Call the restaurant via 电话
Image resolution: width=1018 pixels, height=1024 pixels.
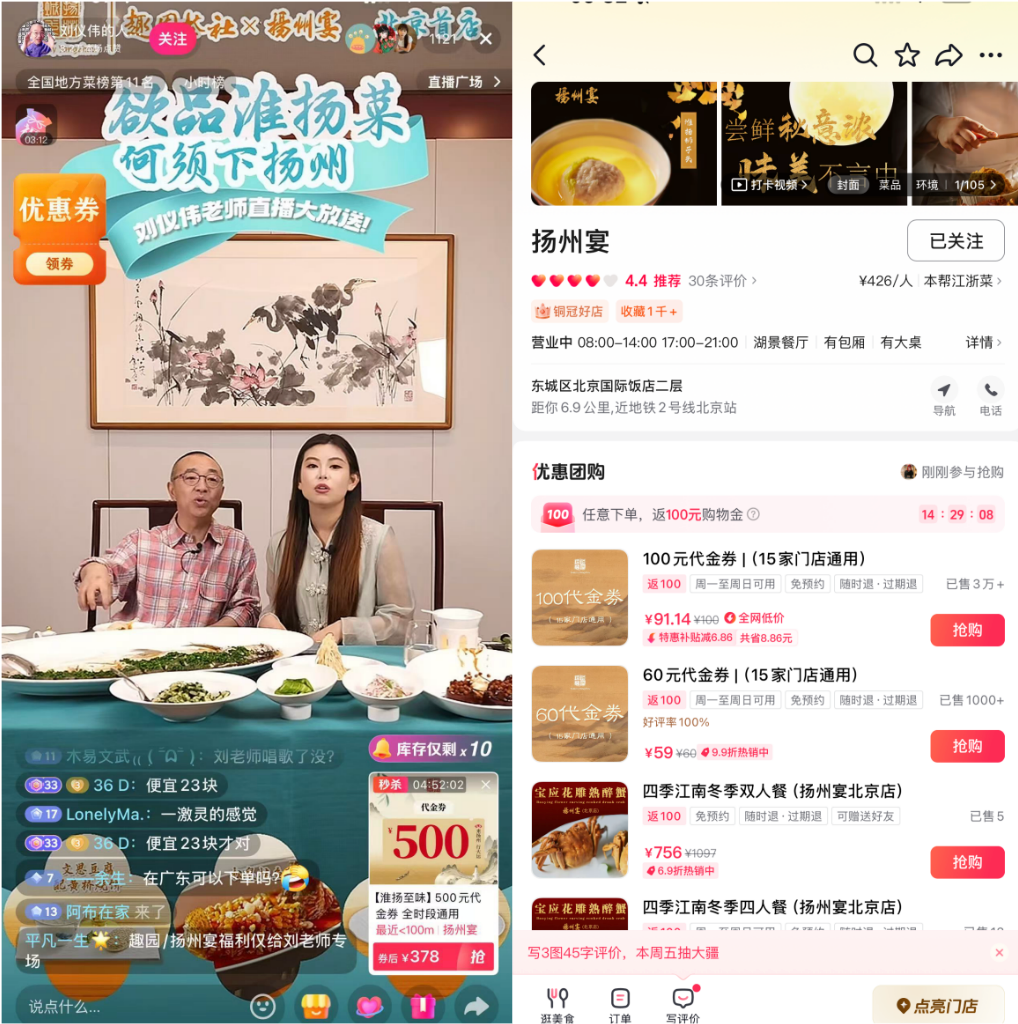(990, 397)
